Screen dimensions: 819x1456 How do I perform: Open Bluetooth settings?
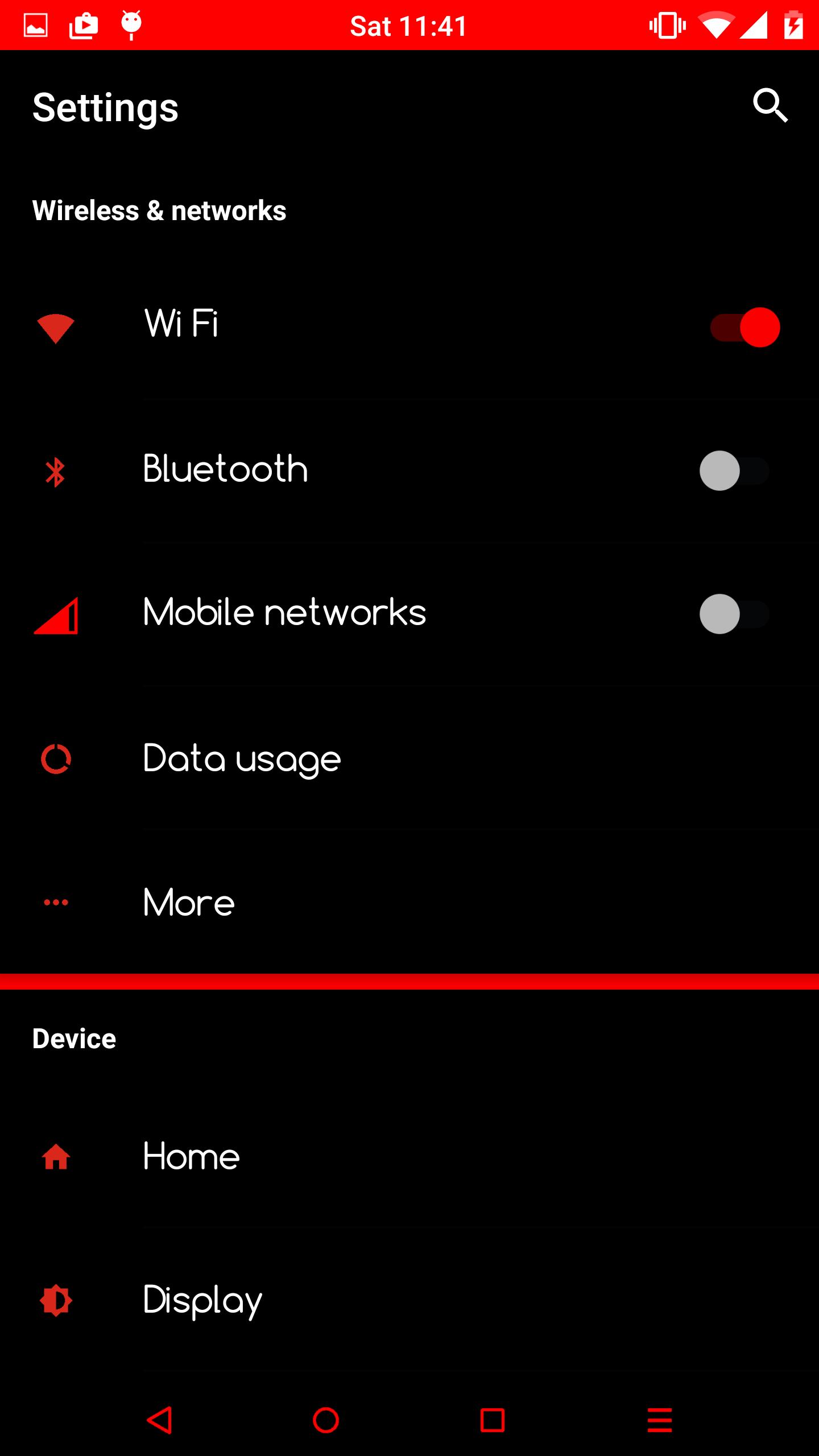pyautogui.click(x=225, y=469)
